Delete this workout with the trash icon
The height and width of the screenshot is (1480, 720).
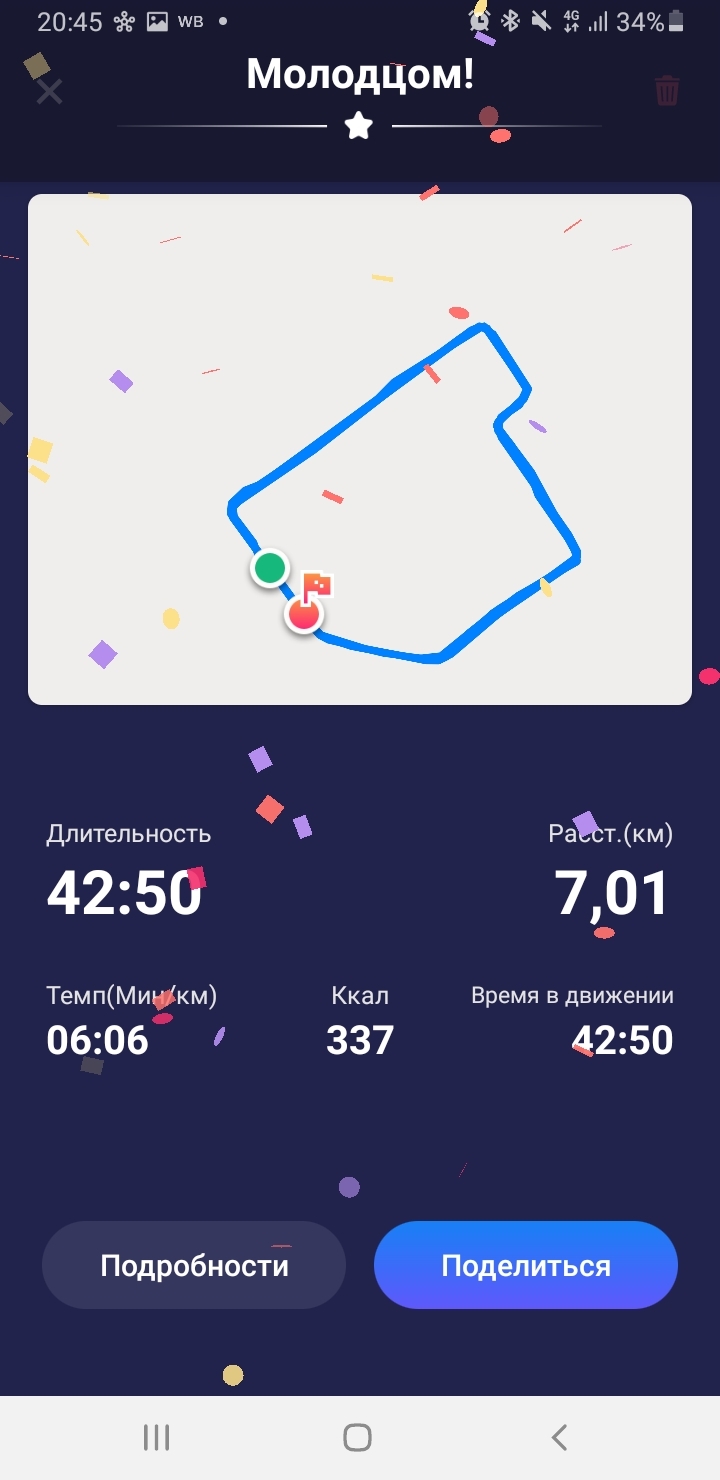point(667,91)
